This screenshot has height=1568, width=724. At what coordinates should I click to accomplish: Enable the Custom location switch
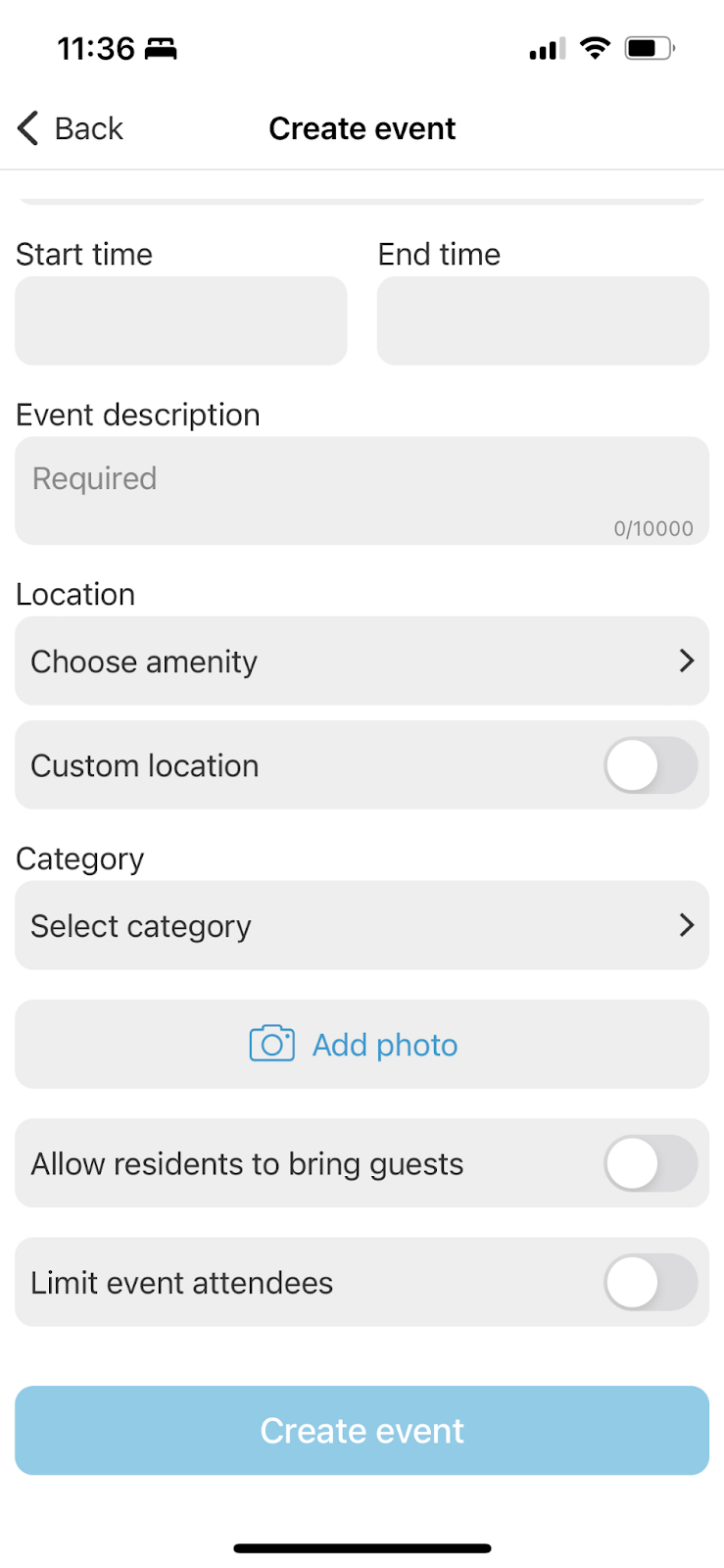(651, 765)
